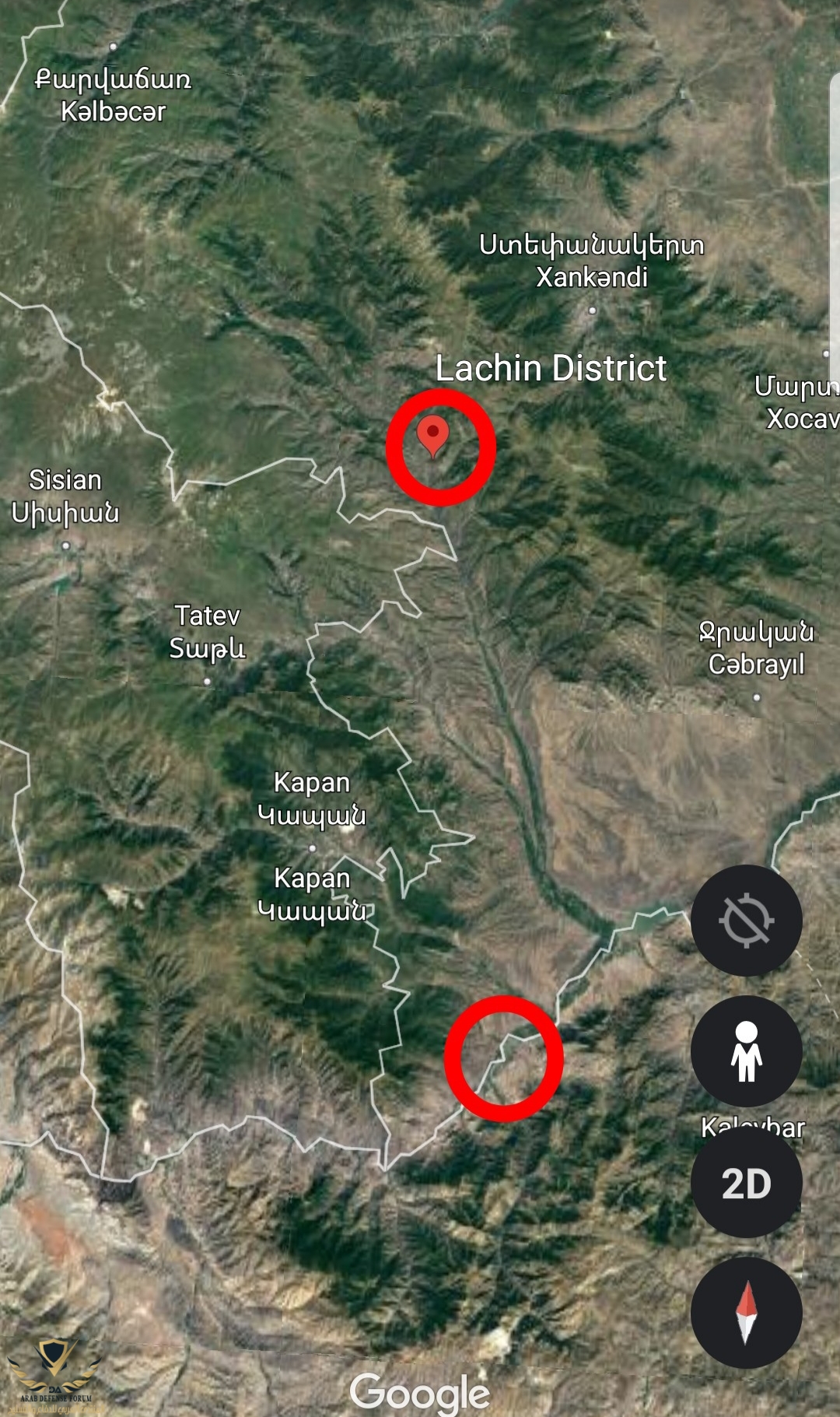Tap the my-location crosshair button

(x=746, y=920)
